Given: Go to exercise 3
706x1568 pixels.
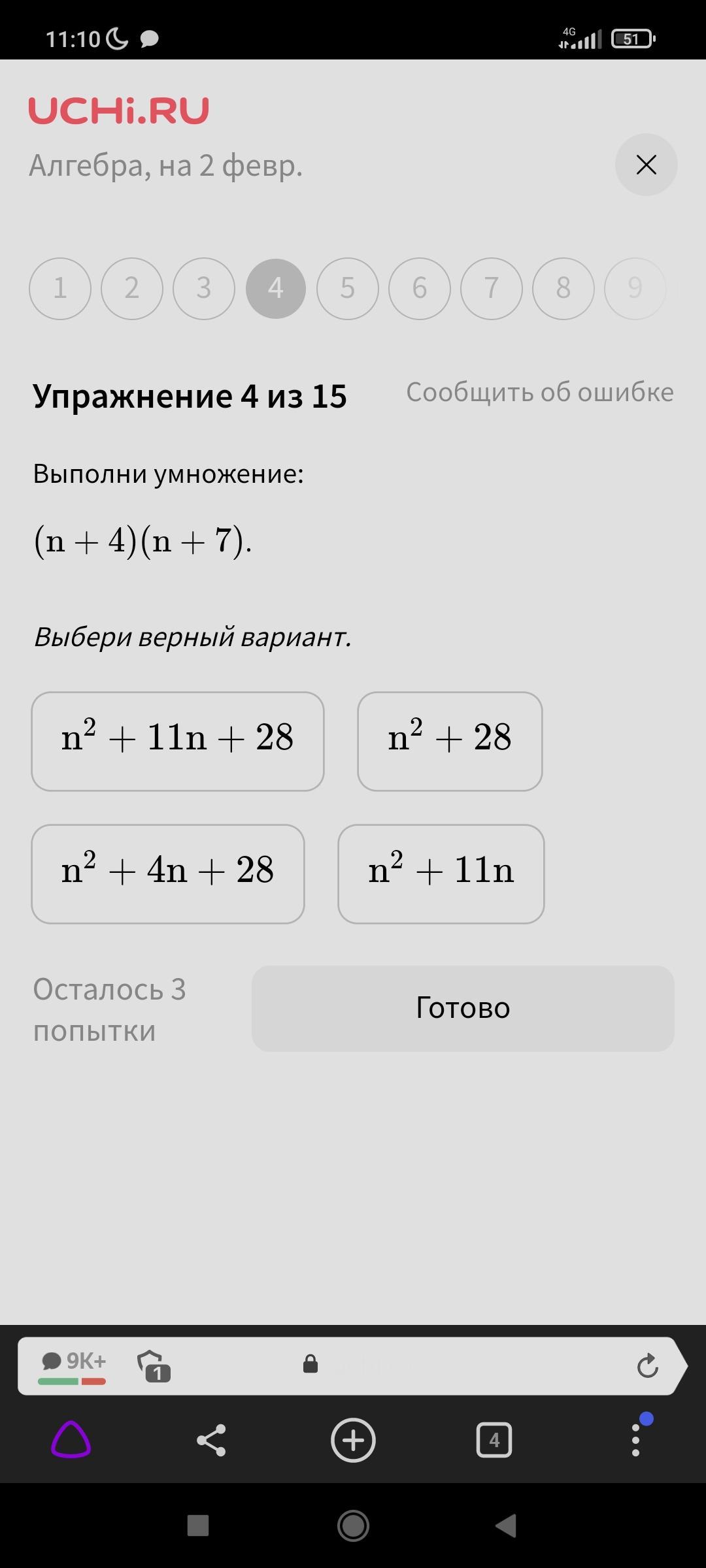Looking at the screenshot, I should point(204,288).
